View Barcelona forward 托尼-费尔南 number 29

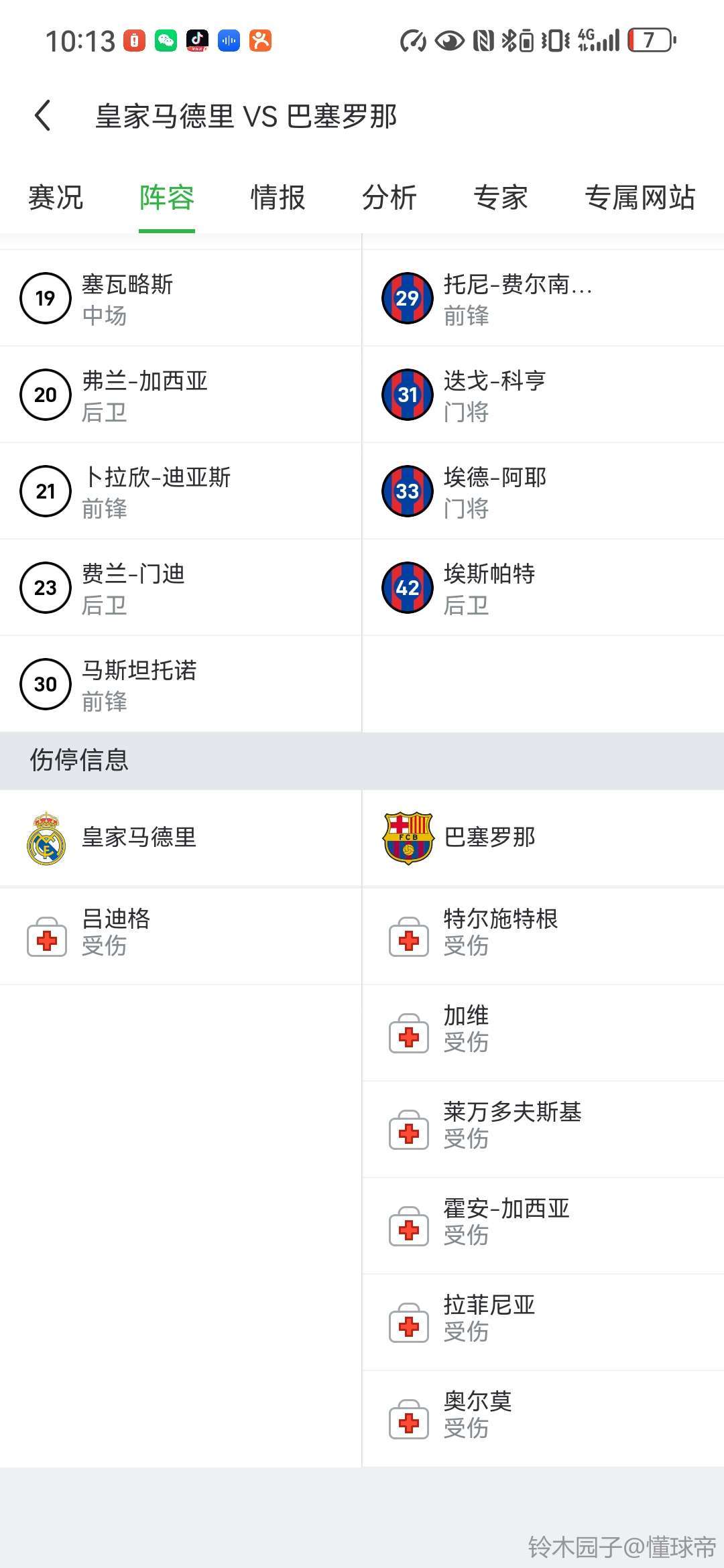[518, 298]
